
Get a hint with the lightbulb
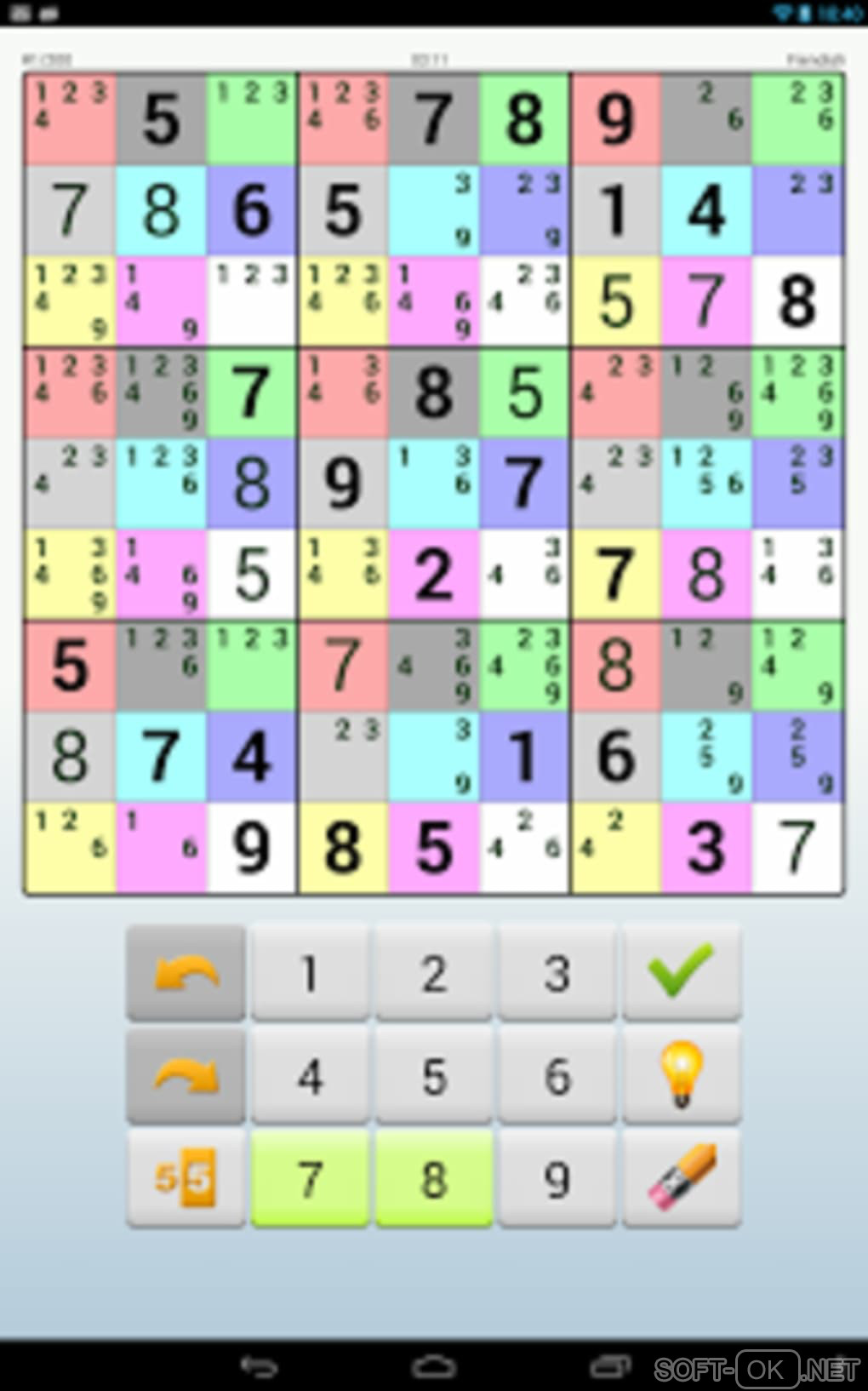point(682,1075)
